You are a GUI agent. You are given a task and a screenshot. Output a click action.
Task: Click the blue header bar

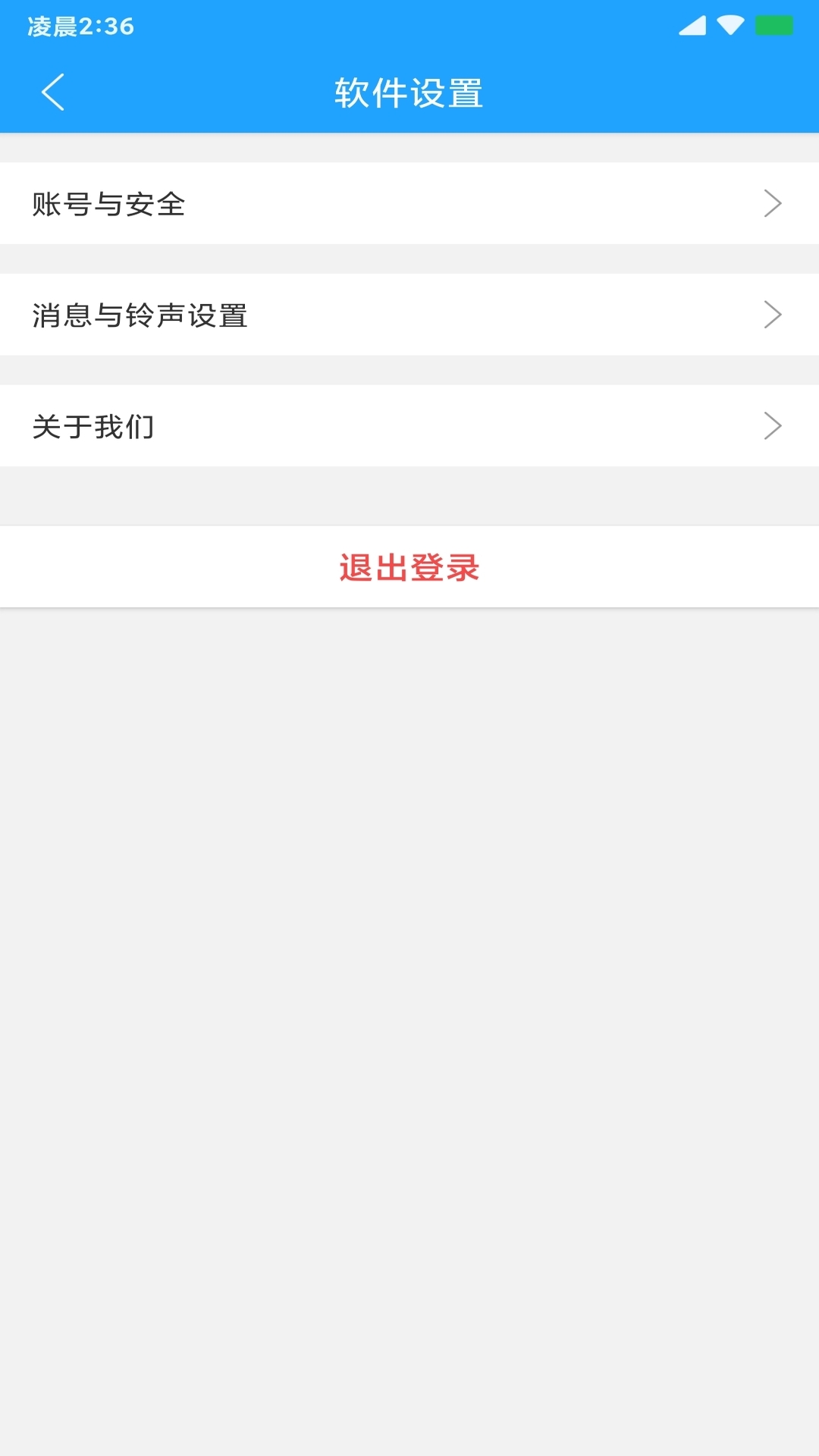409,93
